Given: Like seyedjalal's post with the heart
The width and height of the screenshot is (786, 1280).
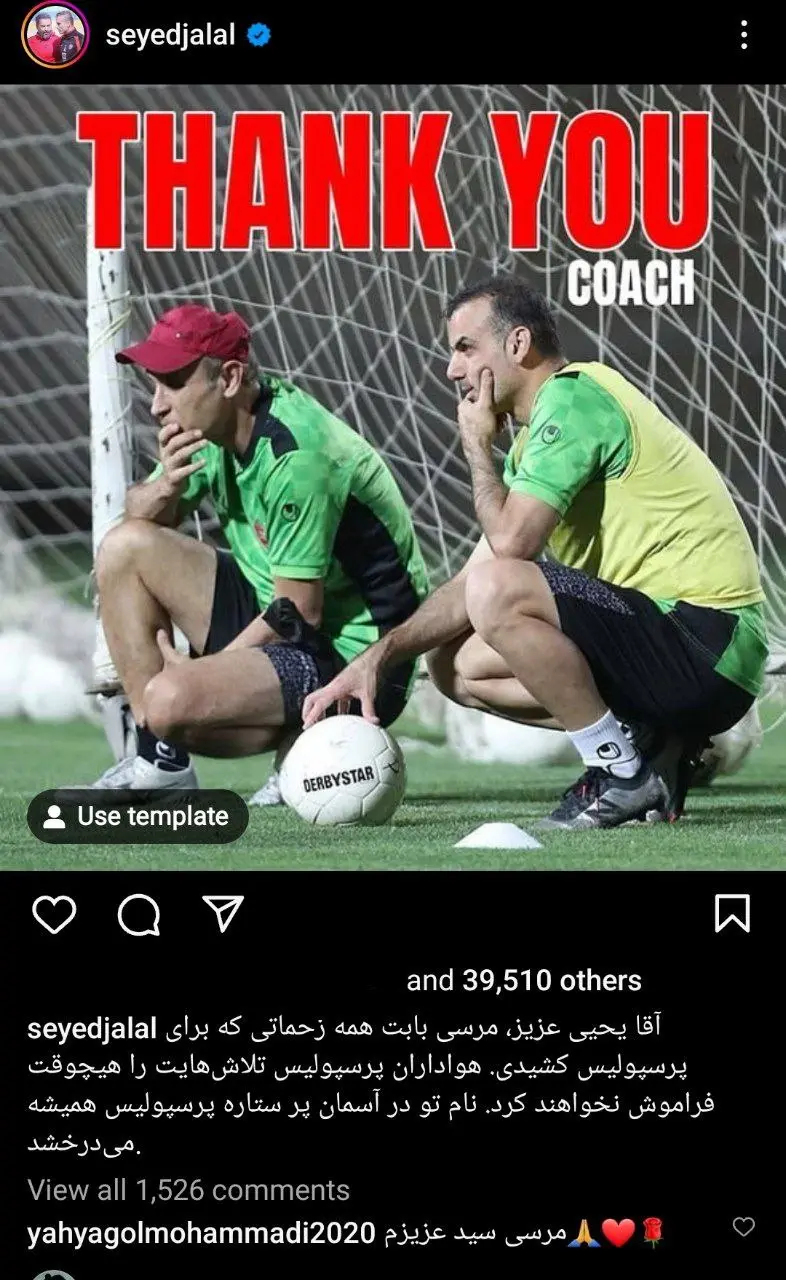Looking at the screenshot, I should [54, 914].
